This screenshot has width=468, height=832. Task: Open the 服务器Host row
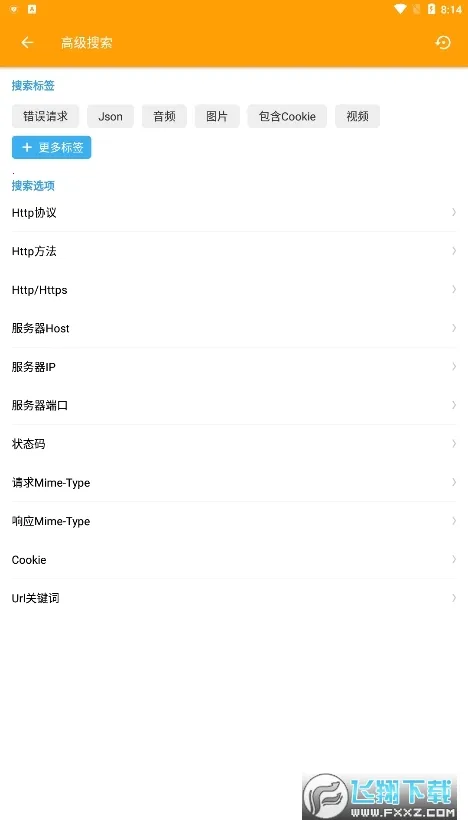(x=234, y=328)
